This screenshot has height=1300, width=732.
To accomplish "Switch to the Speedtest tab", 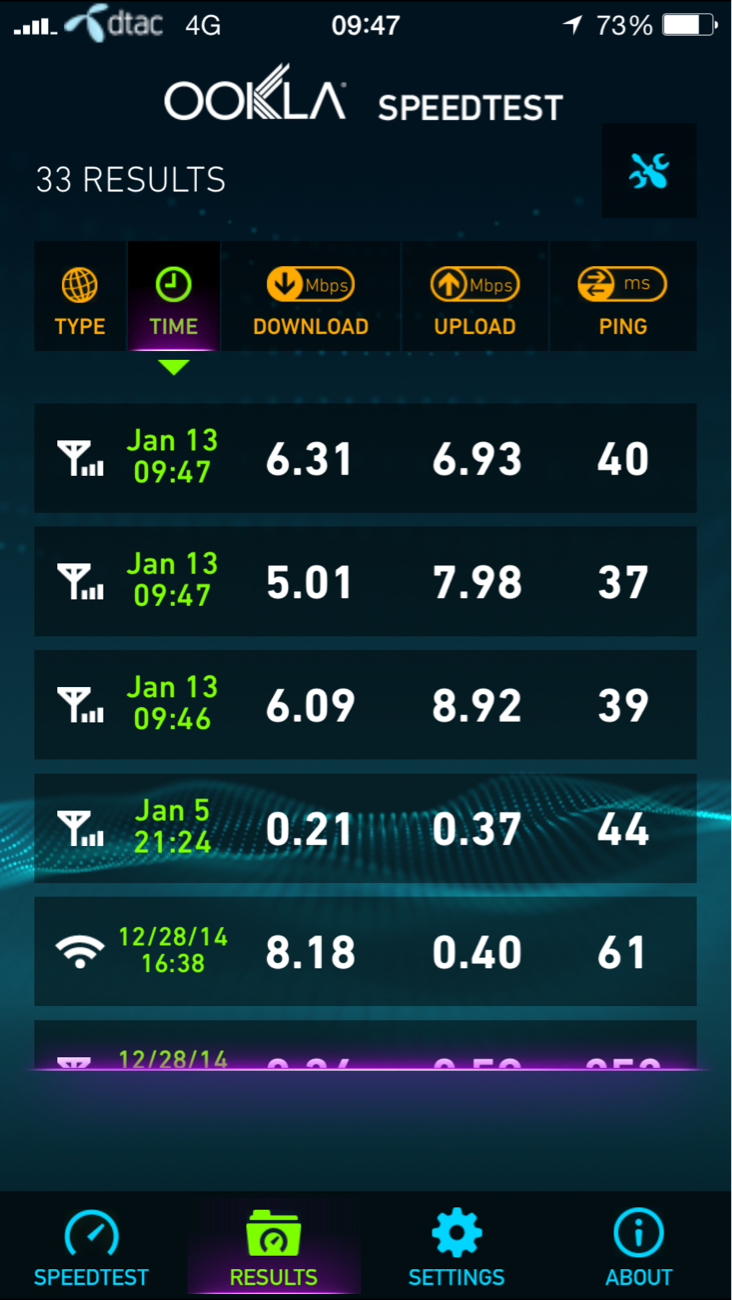I will (91, 1248).
